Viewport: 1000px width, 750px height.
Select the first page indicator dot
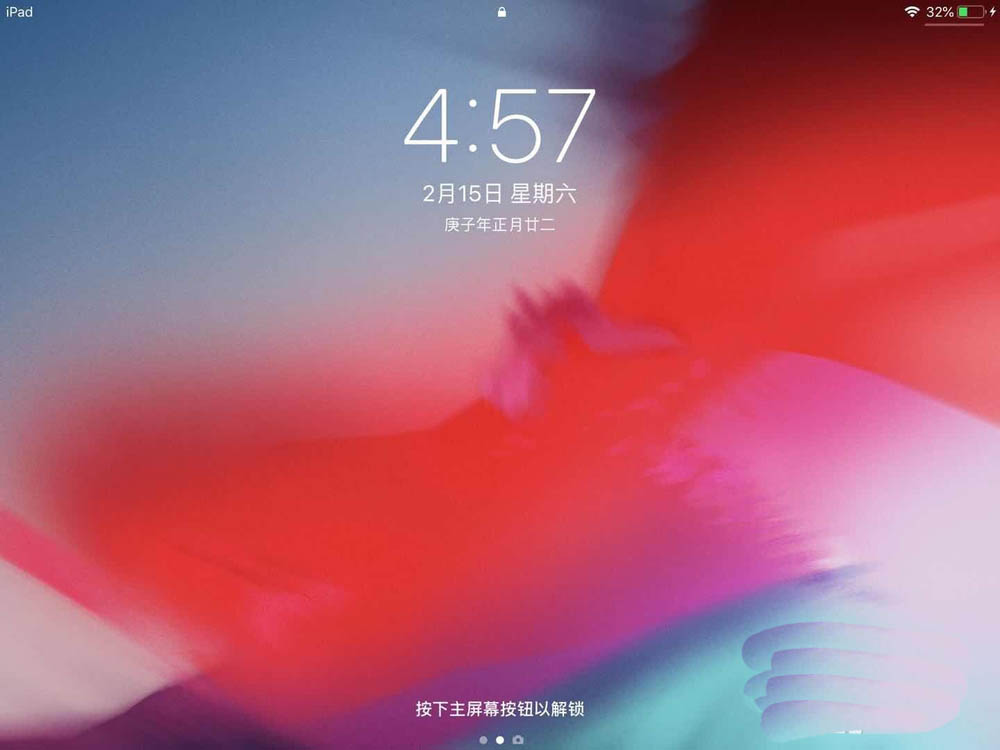[483, 740]
